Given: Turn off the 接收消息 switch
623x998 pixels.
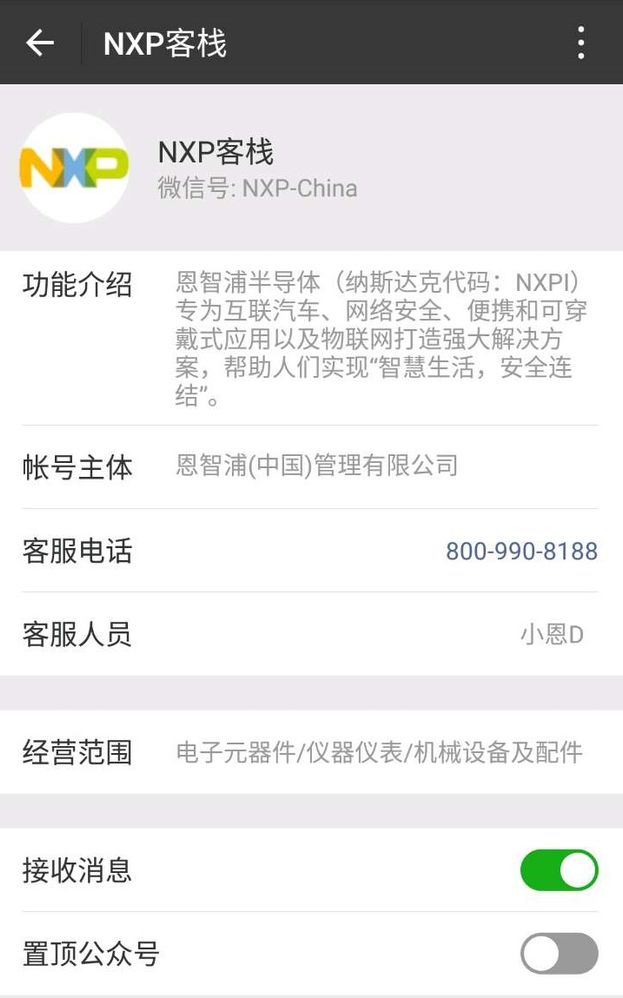Looking at the screenshot, I should 559,870.
